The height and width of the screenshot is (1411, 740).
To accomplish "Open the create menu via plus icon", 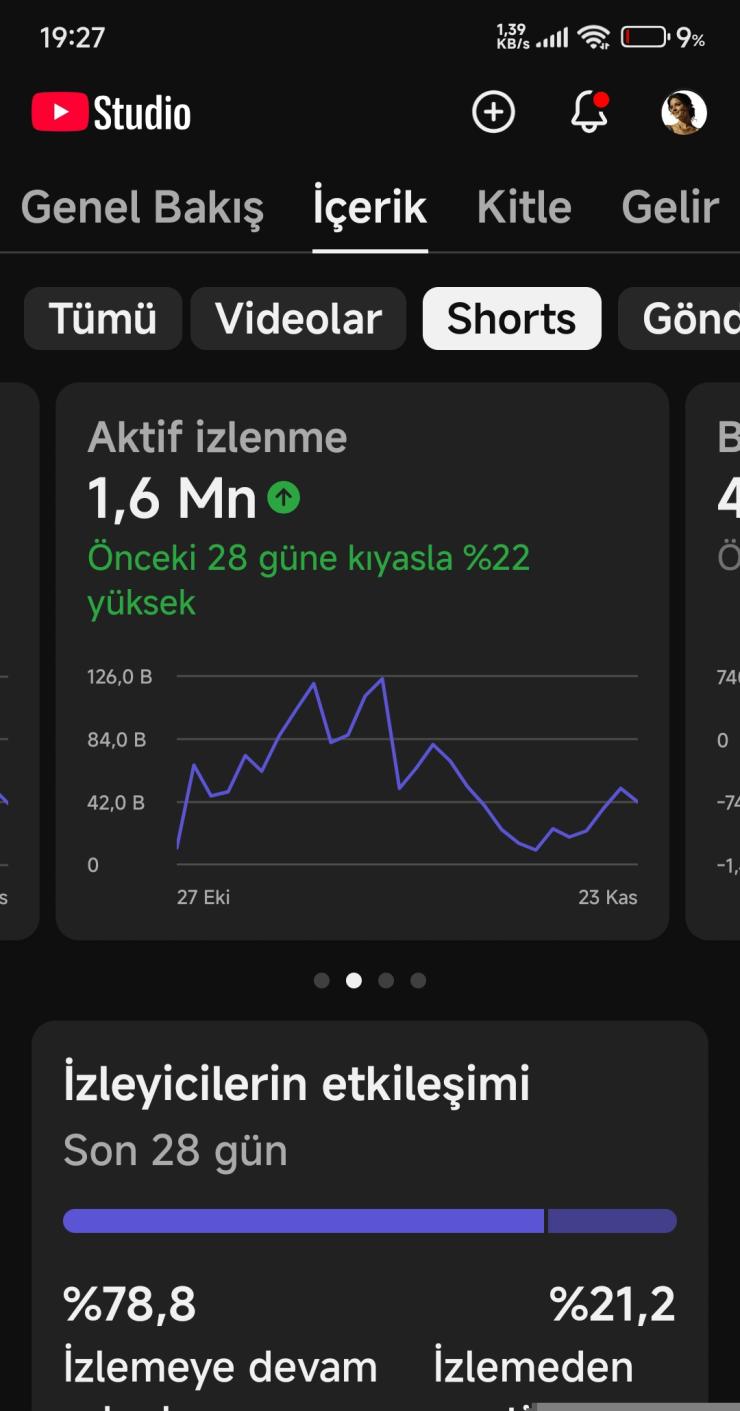I will tap(492, 112).
